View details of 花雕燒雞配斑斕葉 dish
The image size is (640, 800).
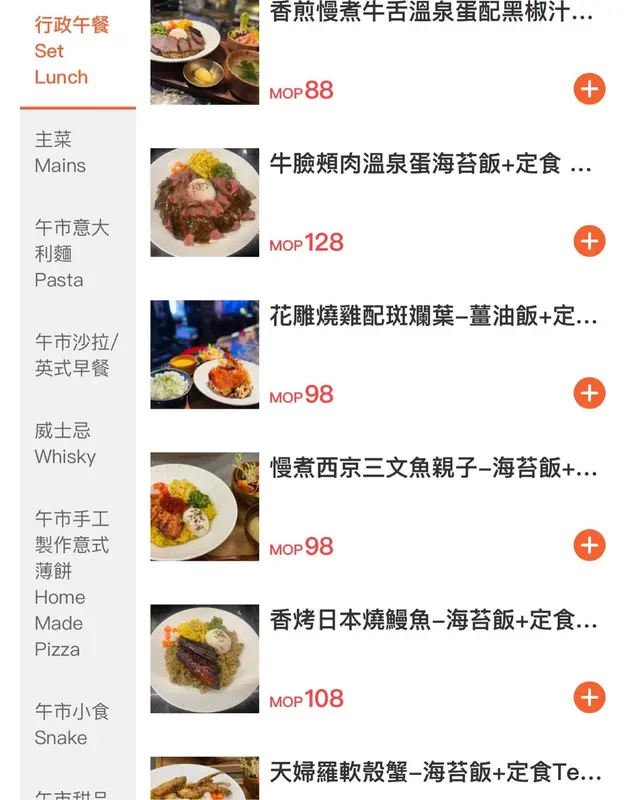click(x=433, y=317)
